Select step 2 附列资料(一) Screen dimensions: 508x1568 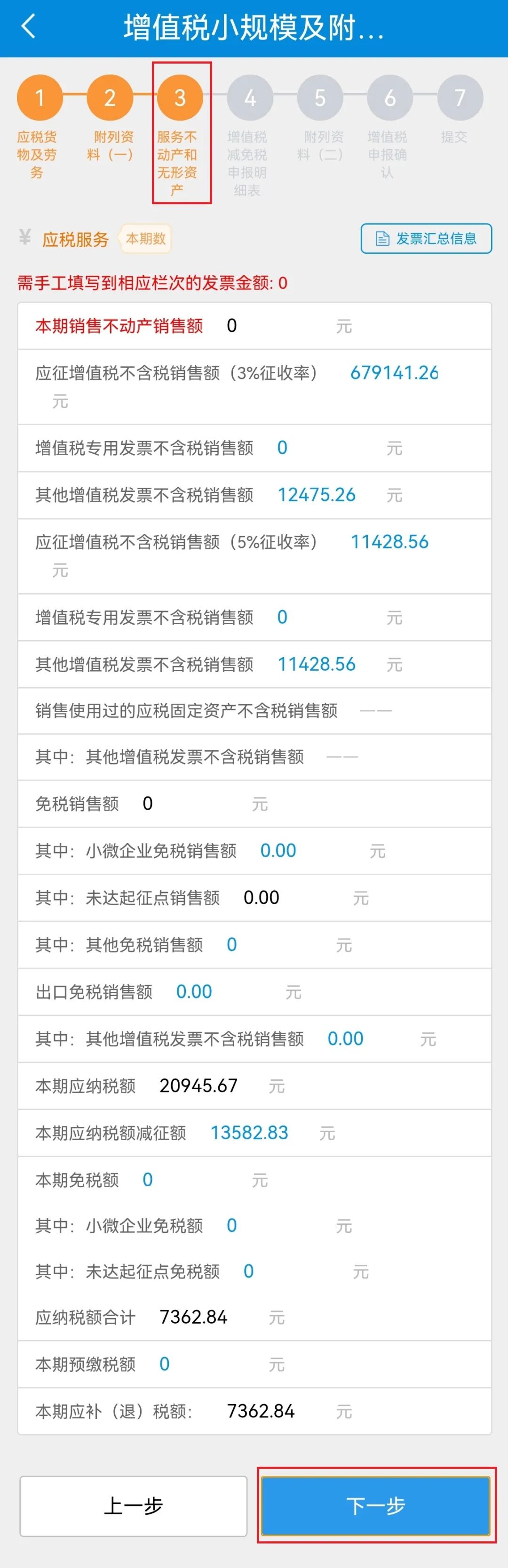[110, 97]
